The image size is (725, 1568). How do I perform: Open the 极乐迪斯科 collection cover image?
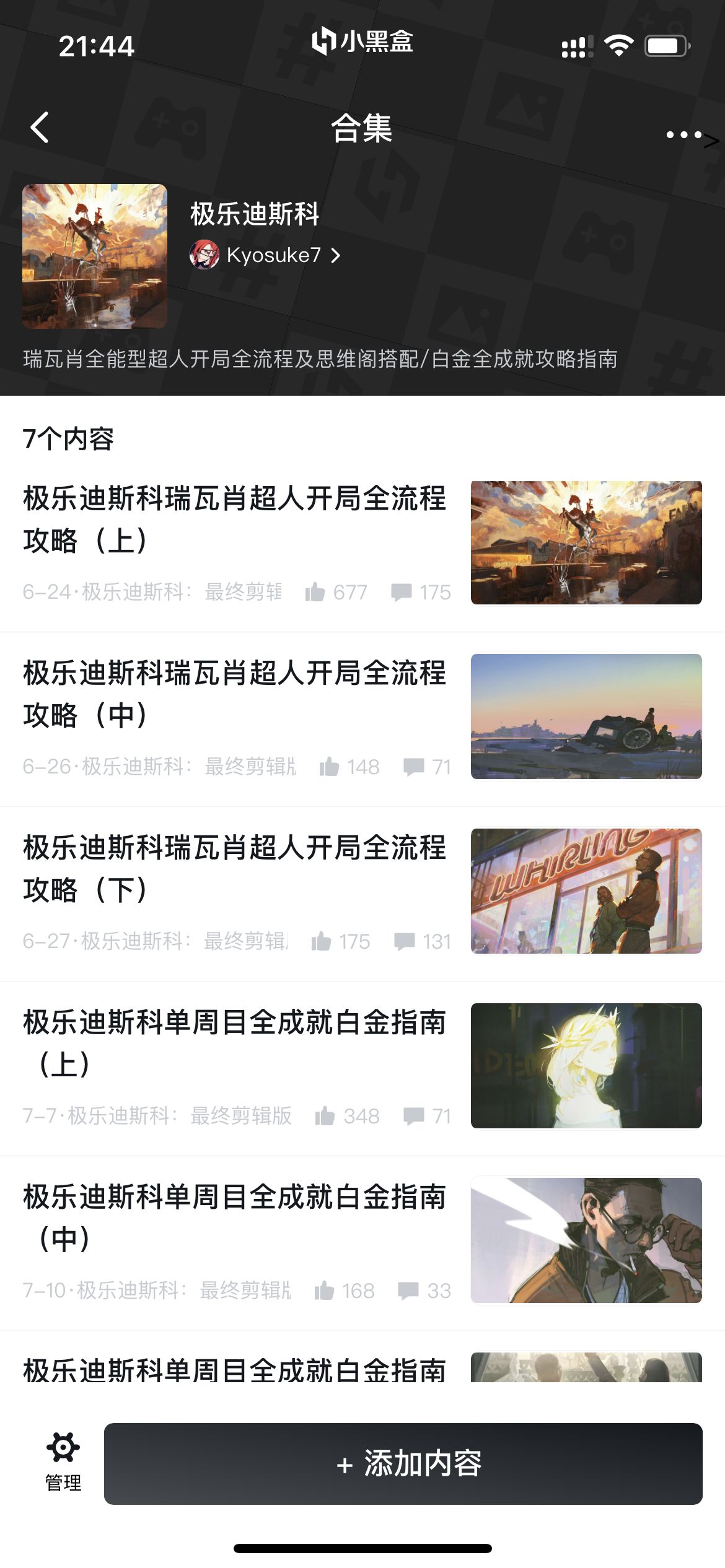95,256
